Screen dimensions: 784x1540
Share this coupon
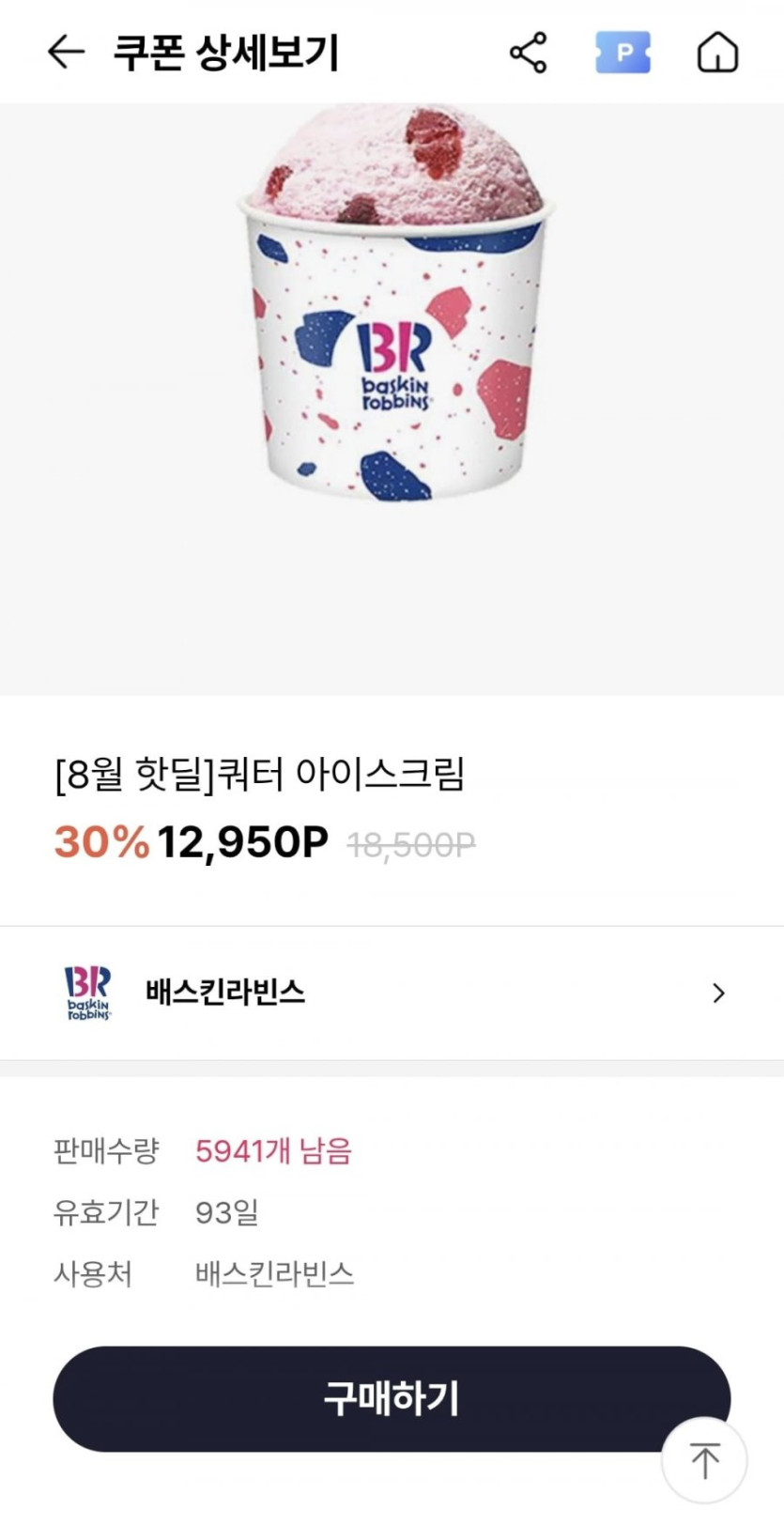pos(529,53)
